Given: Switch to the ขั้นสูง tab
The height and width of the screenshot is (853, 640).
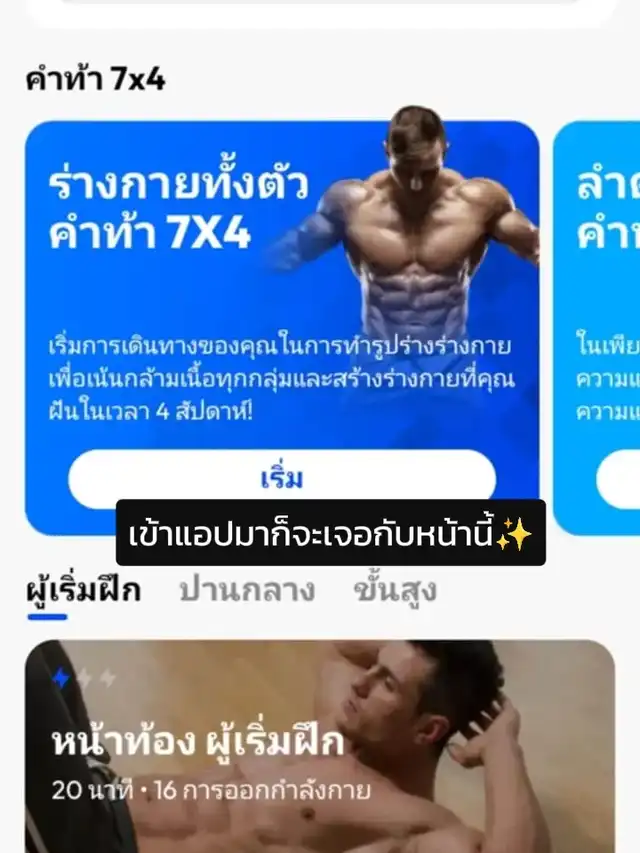Looking at the screenshot, I should pos(394,591).
